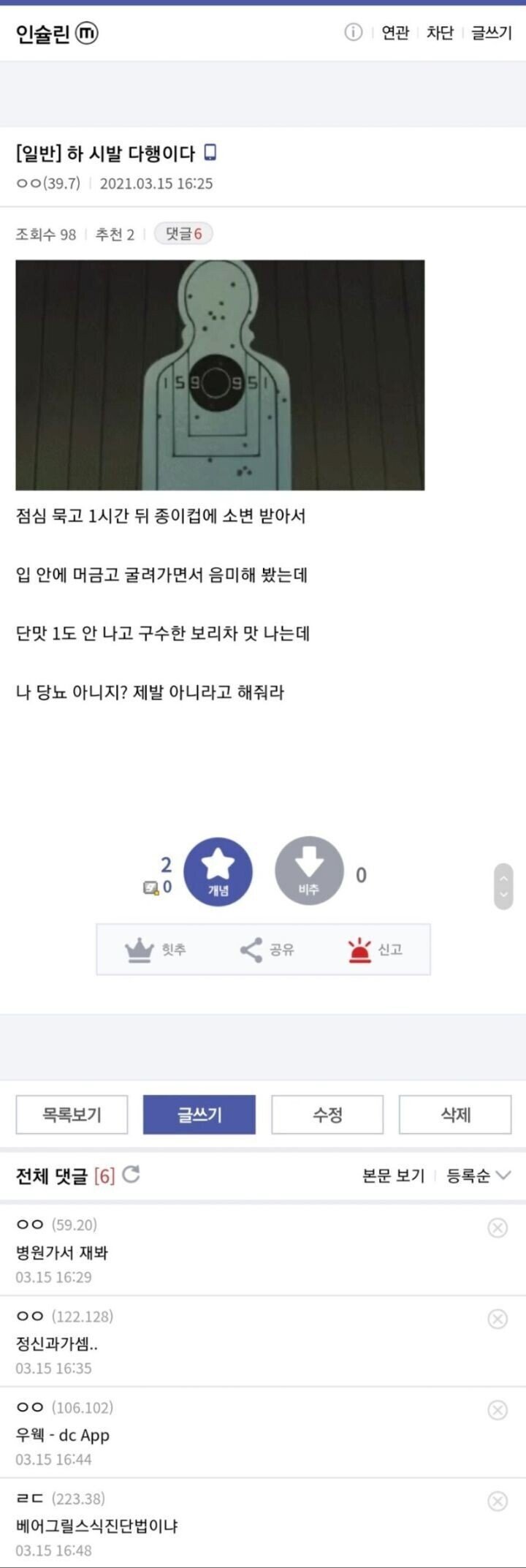Tap 글쓰기 in the top bar

click(x=491, y=33)
